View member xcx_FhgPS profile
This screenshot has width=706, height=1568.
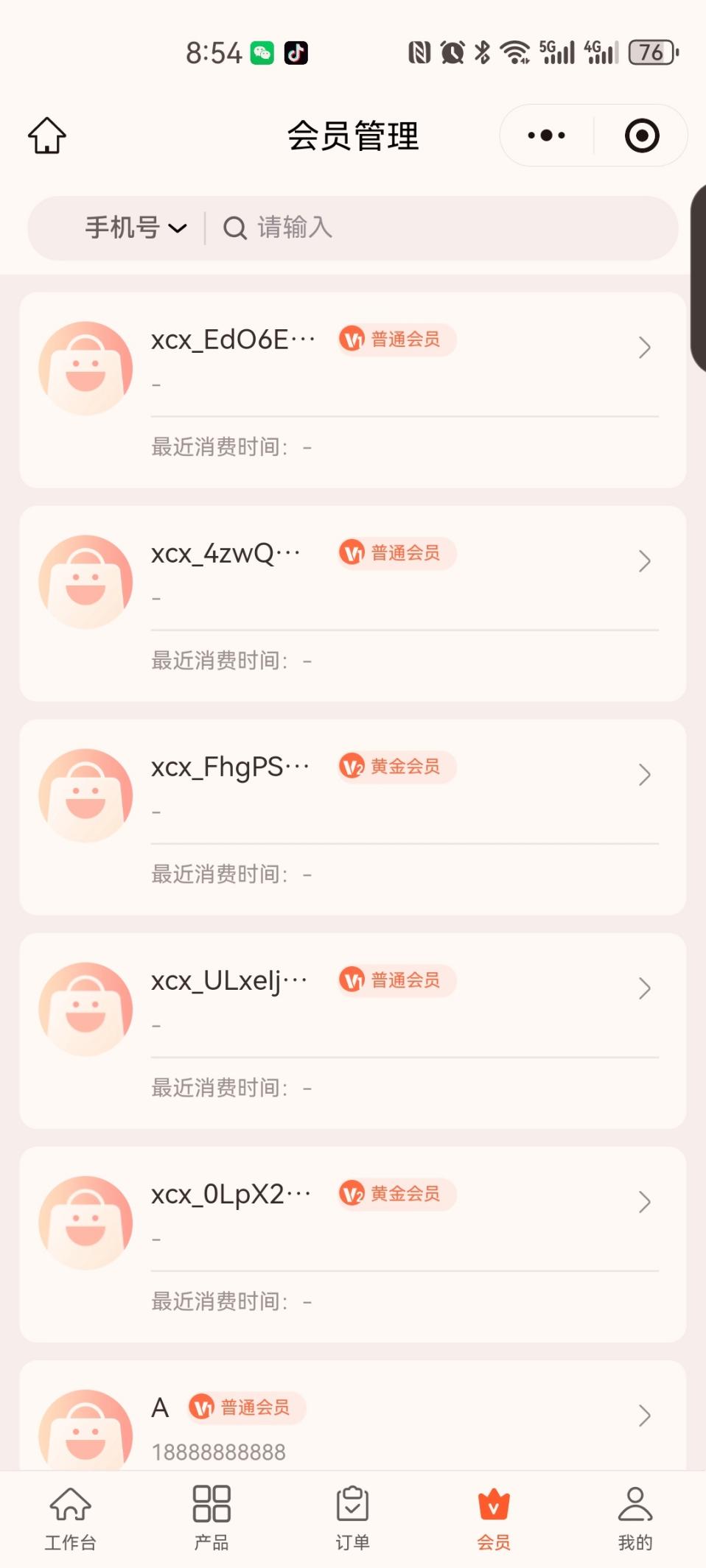click(x=352, y=817)
